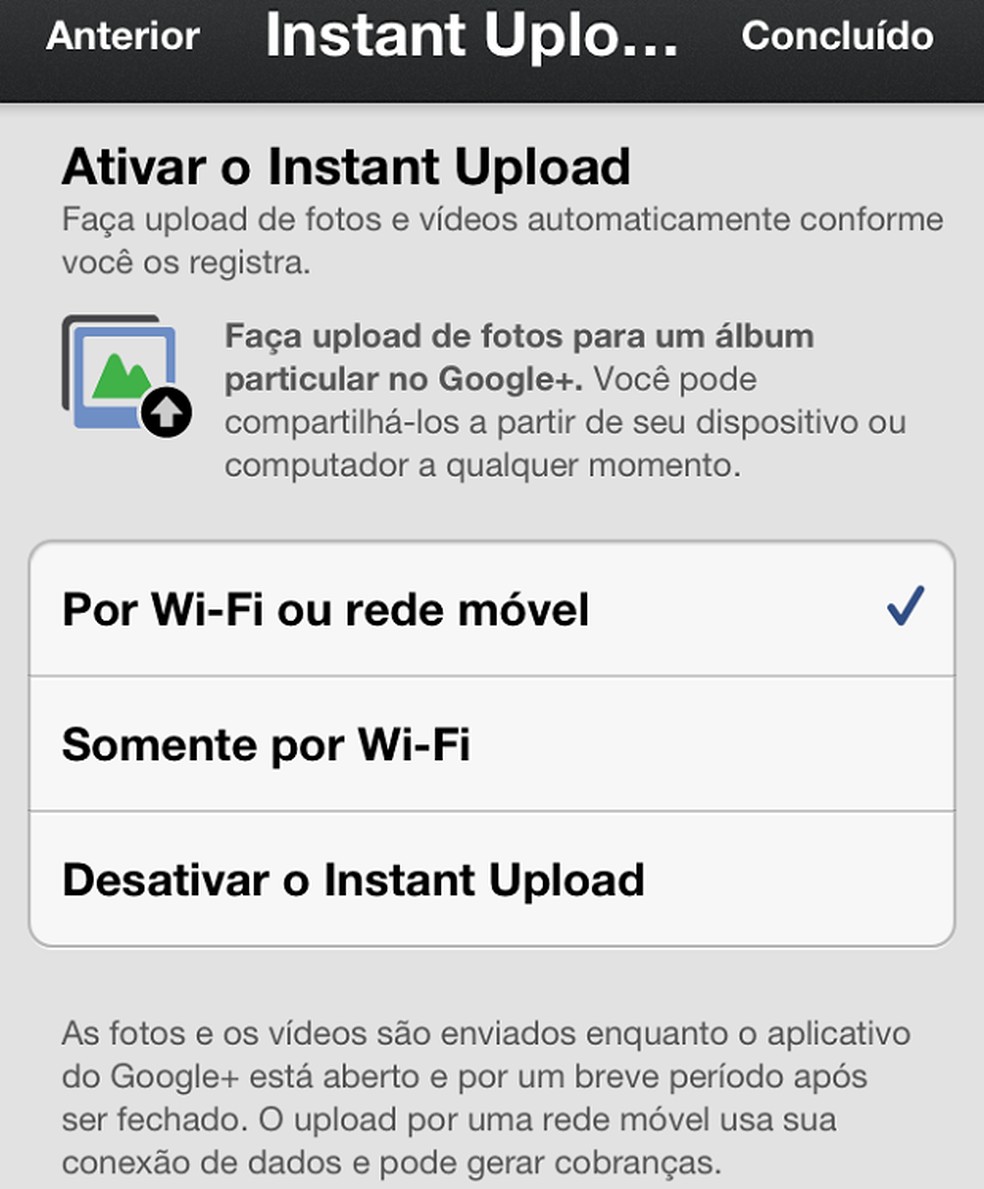
Task: Tap the rounded settings group container
Action: tap(490, 744)
